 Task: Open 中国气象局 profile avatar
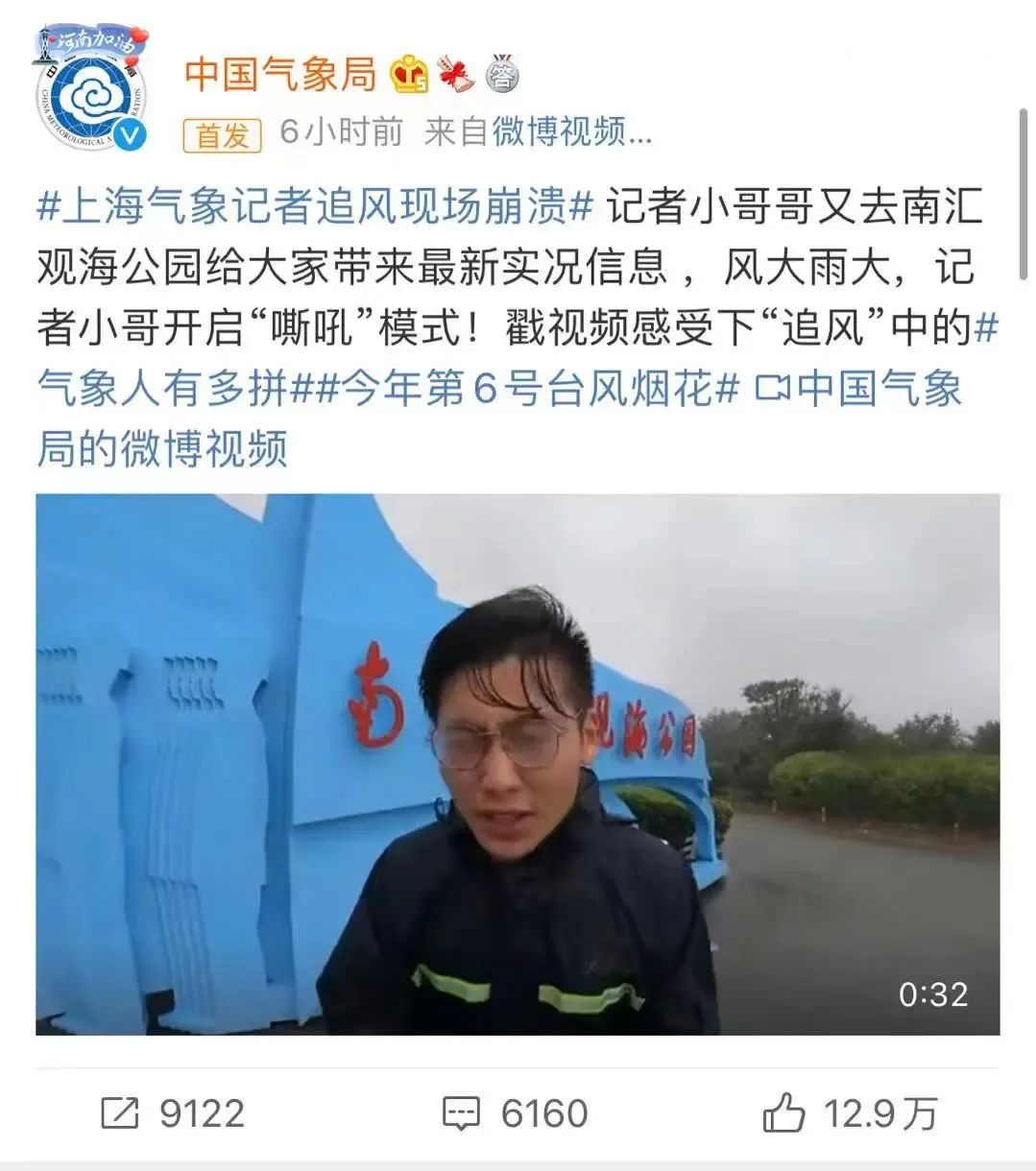click(x=90, y=93)
